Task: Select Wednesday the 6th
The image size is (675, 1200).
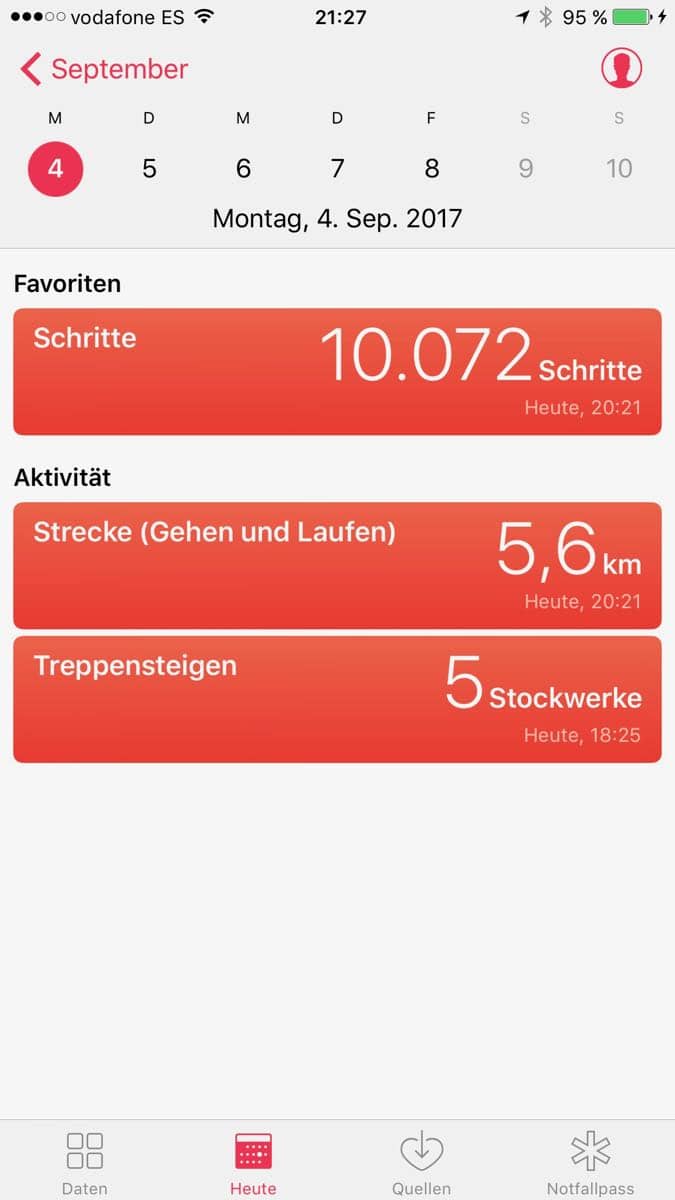Action: click(243, 168)
